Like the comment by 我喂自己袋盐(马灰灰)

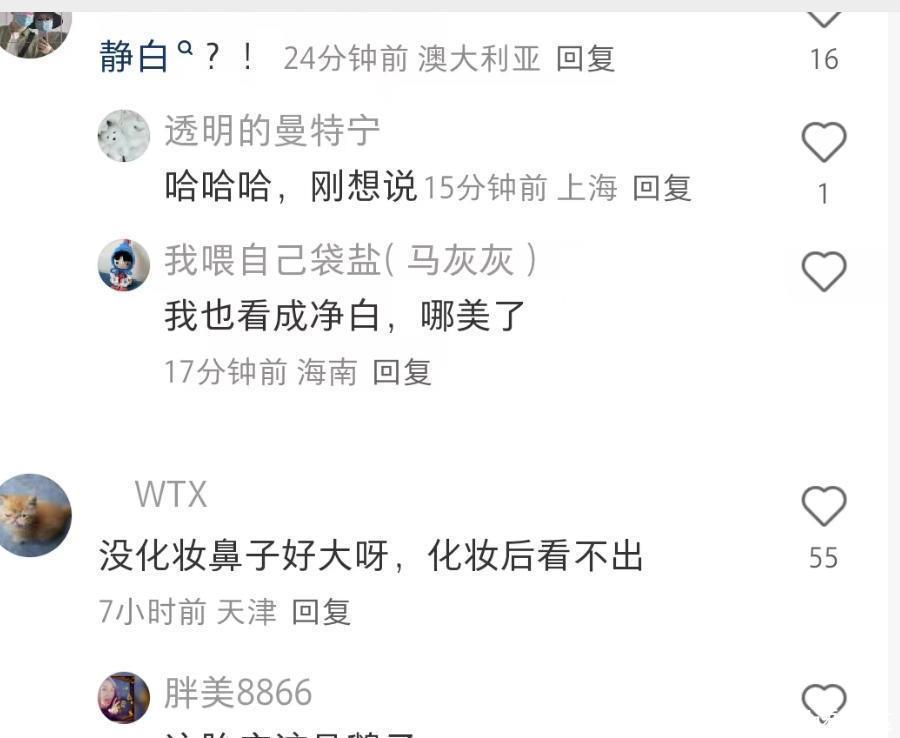[824, 271]
